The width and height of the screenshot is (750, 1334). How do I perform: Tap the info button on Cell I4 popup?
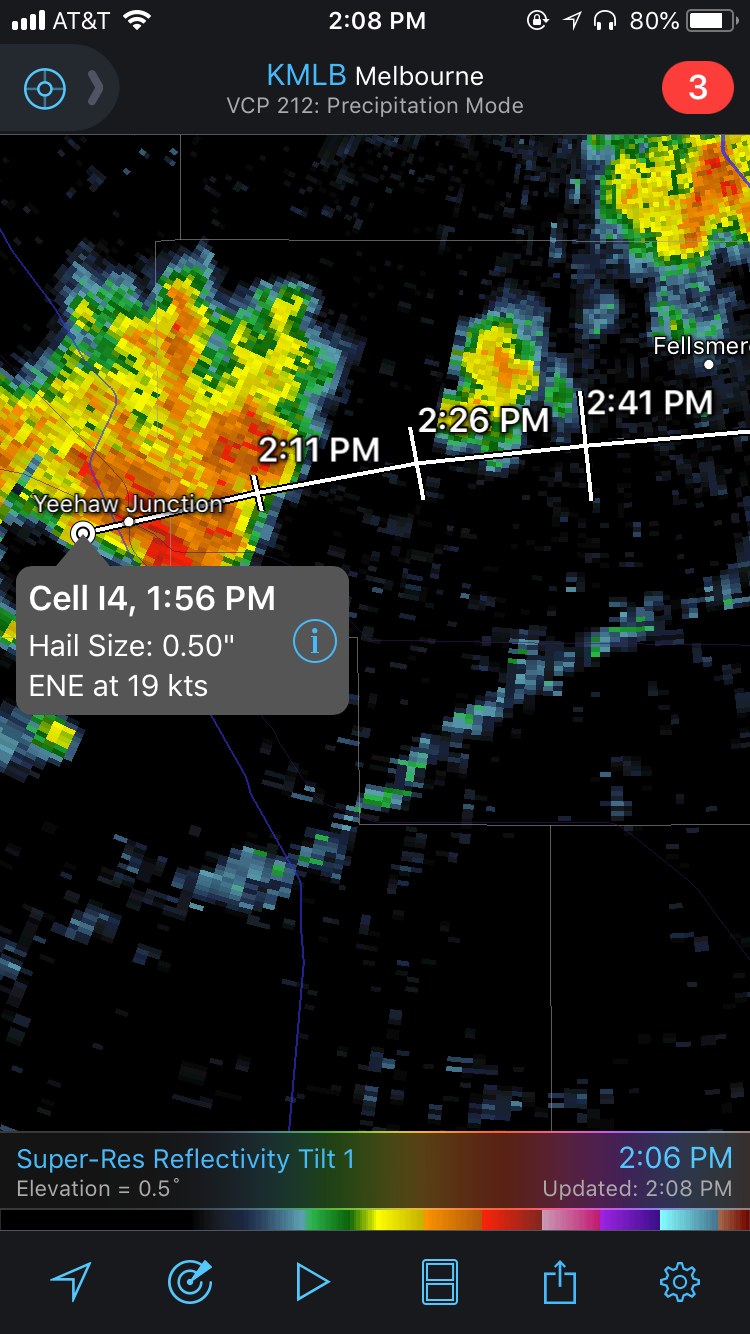click(314, 642)
